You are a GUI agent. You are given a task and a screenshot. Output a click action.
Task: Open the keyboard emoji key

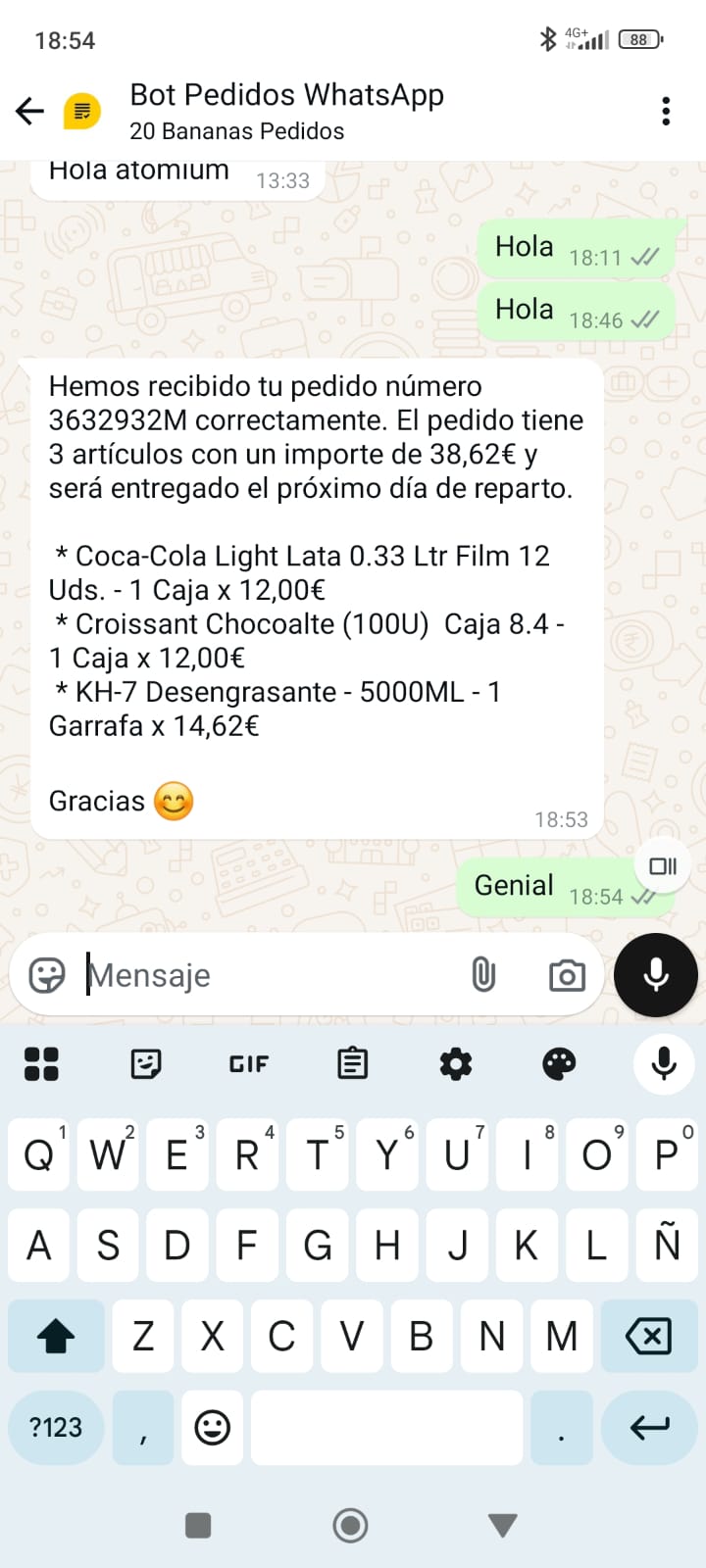coord(212,1427)
